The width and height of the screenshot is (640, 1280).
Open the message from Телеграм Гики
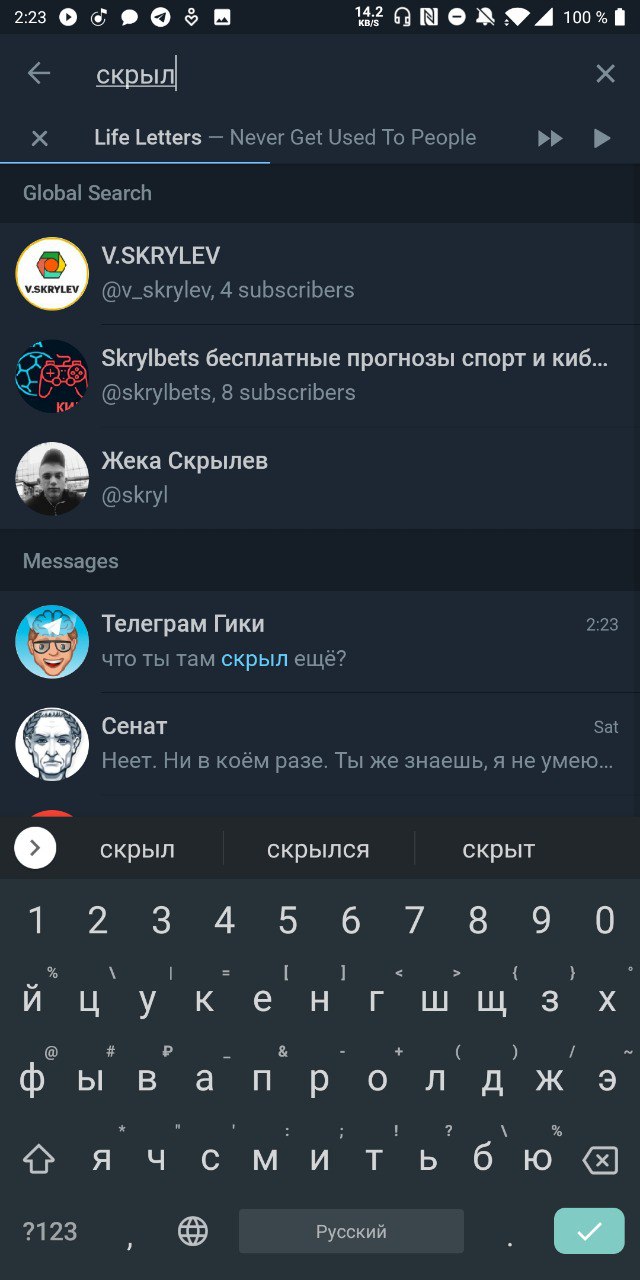coord(320,641)
